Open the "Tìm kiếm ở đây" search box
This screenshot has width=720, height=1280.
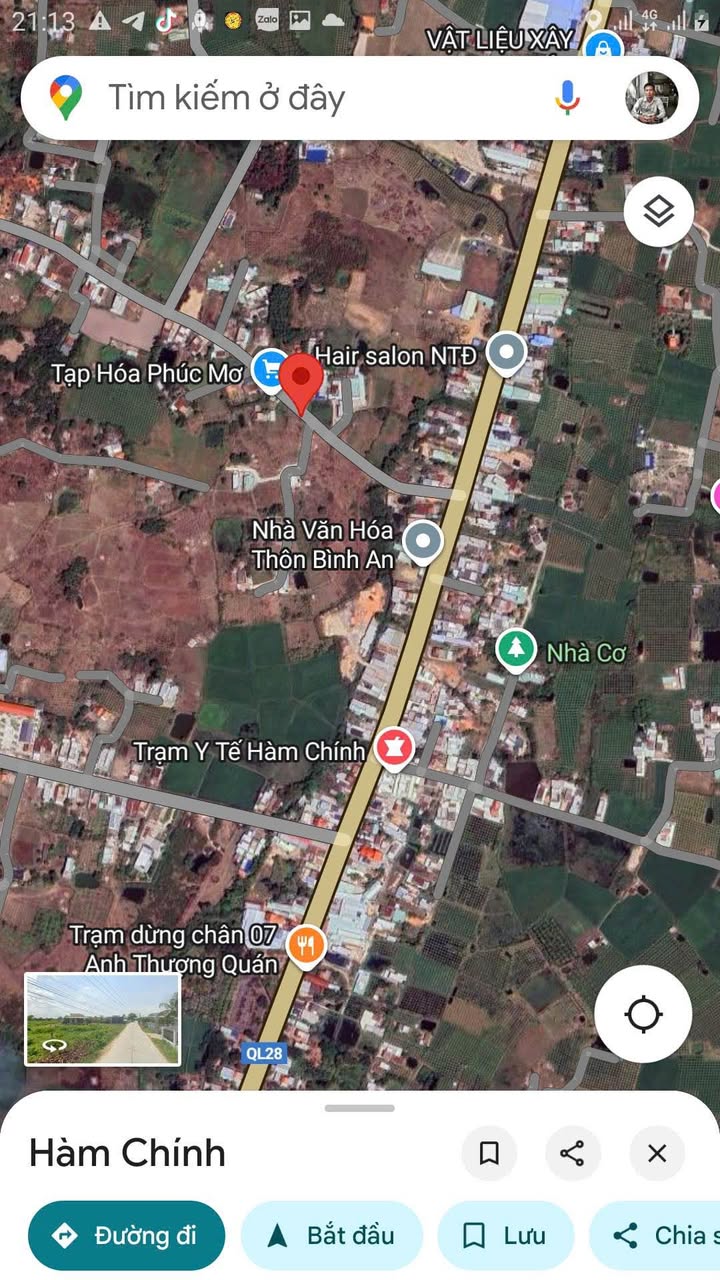300,98
